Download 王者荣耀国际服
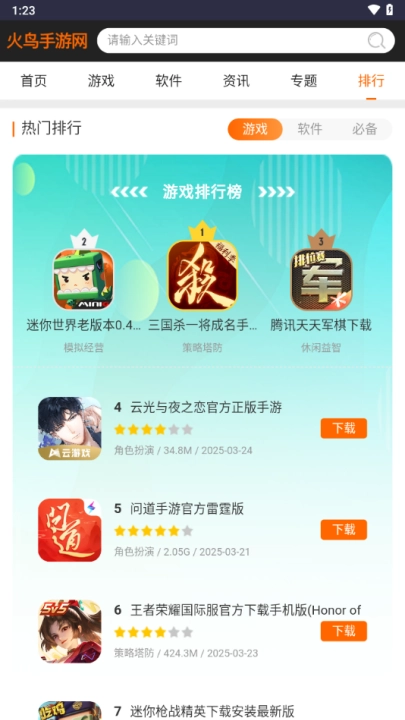The image size is (405, 720). [343, 631]
